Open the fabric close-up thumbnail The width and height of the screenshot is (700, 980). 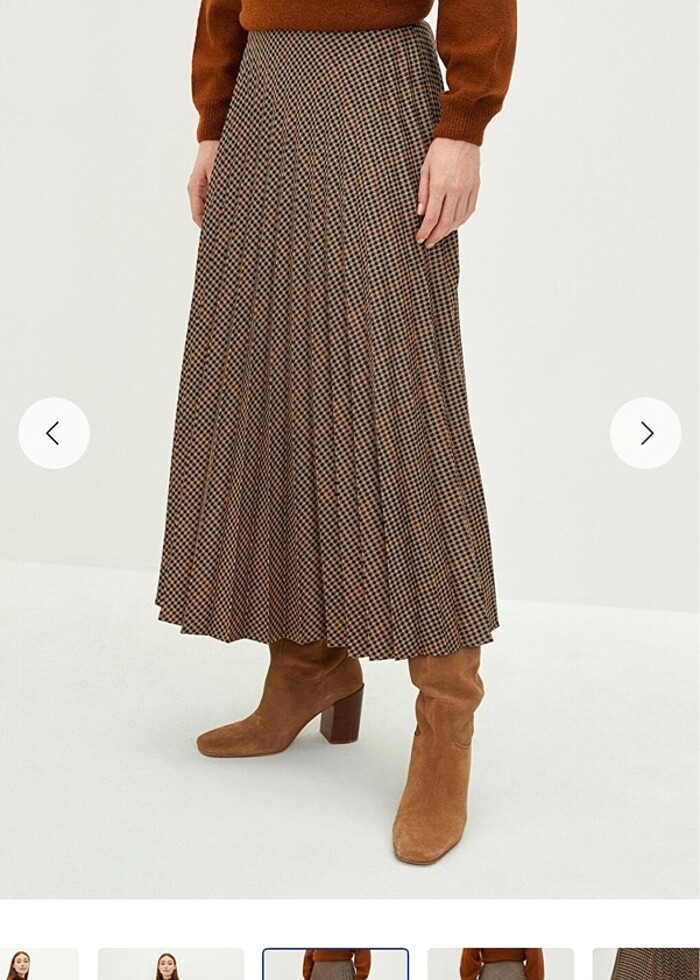click(646, 964)
